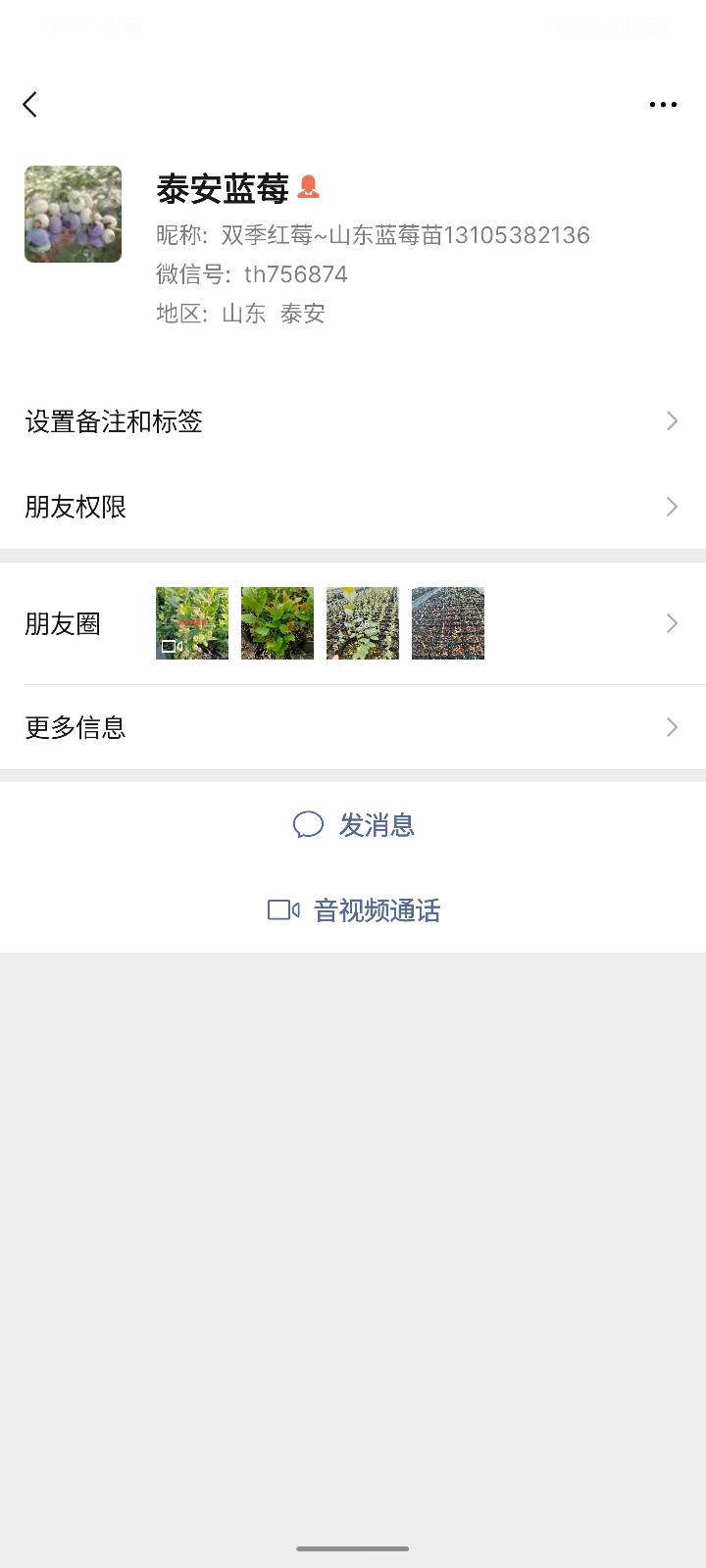This screenshot has width=706, height=1568.
Task: Open 设置备注和标签 settings
Action: (x=353, y=421)
